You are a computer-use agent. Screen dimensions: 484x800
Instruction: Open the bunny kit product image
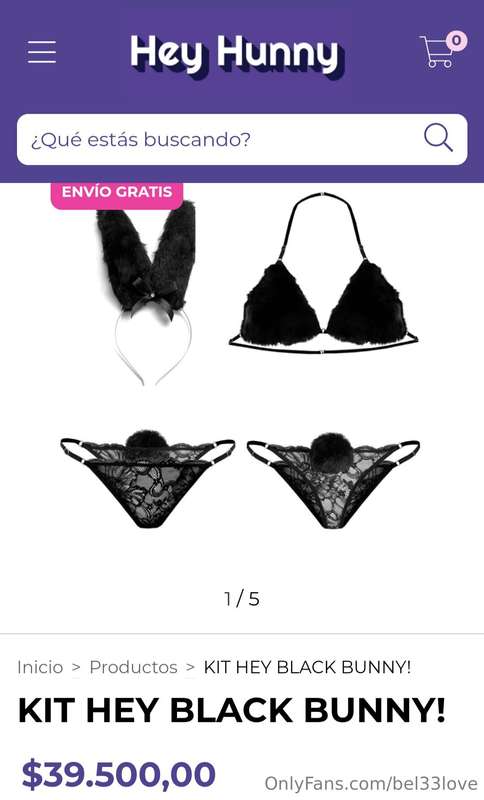point(242,377)
